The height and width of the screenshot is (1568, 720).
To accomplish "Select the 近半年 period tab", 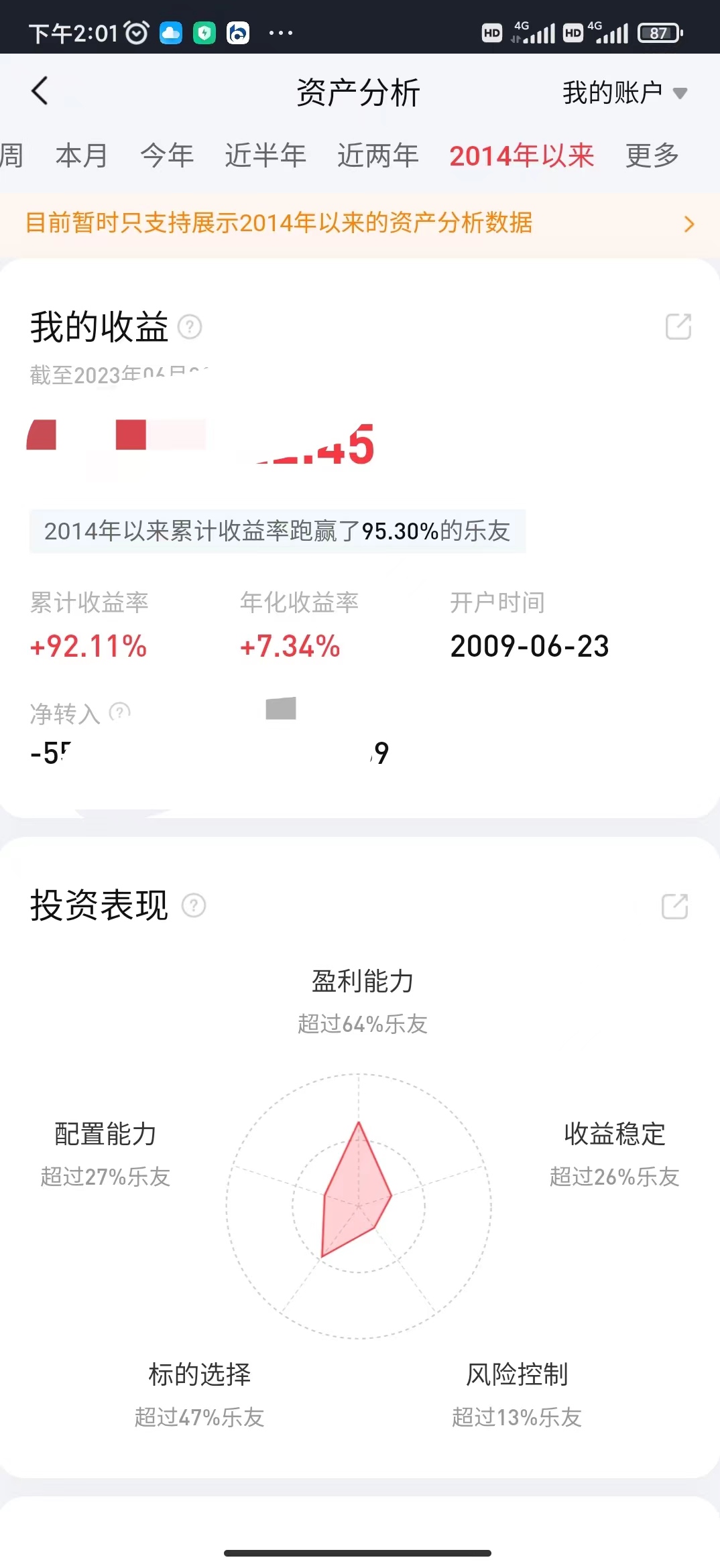I will (x=265, y=155).
